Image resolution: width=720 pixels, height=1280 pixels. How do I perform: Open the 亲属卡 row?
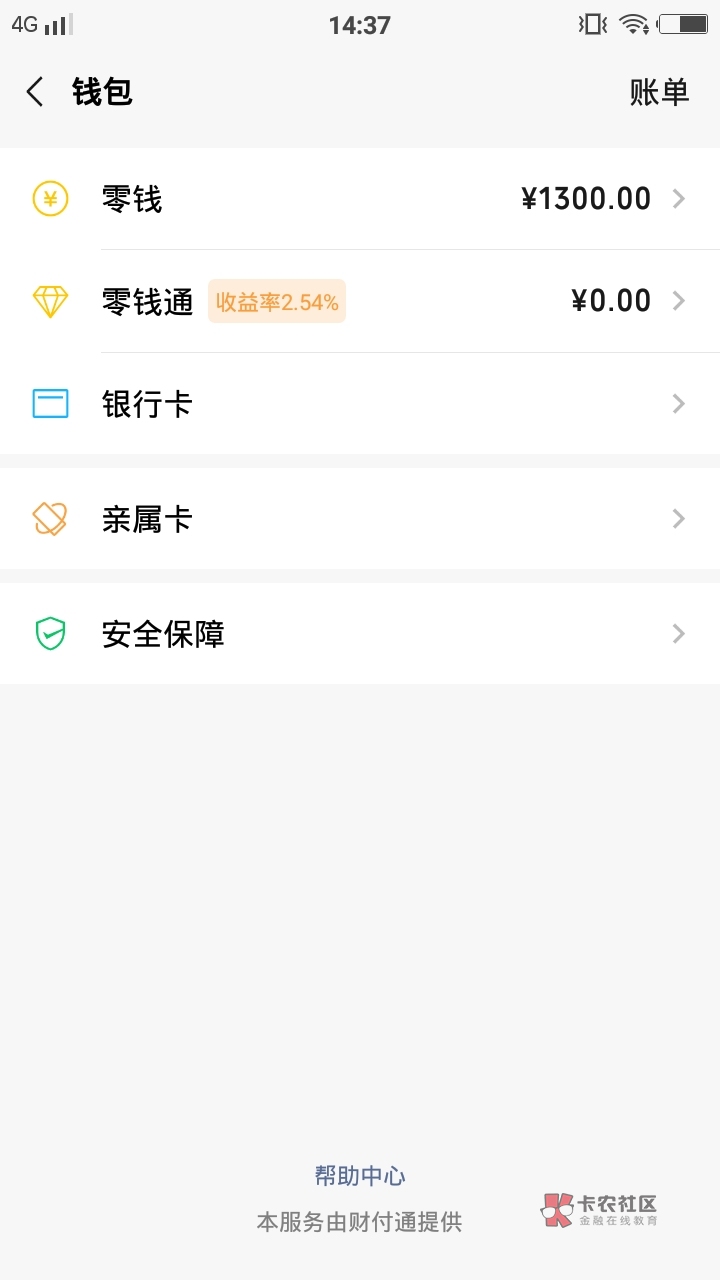click(360, 519)
